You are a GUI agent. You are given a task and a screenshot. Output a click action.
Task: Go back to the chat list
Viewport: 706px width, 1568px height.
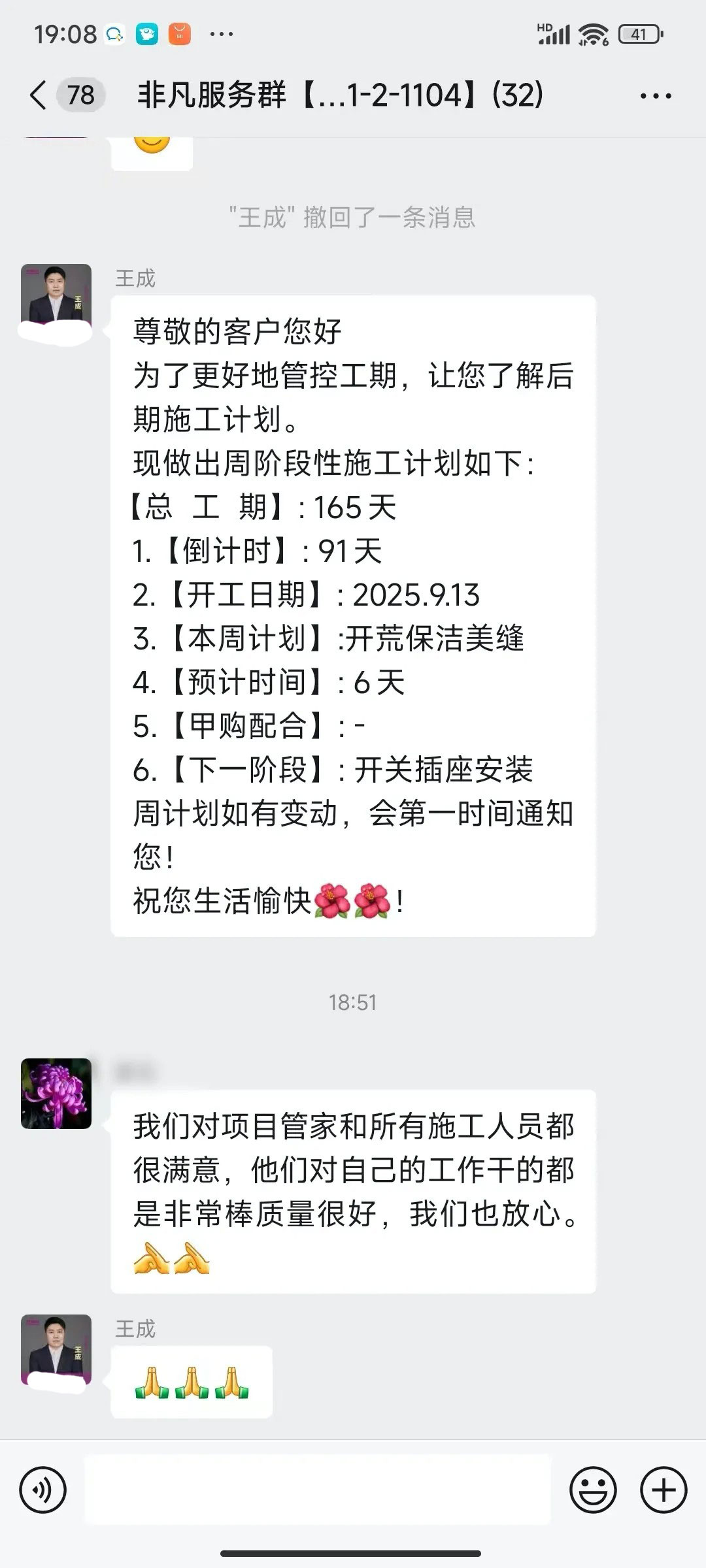point(39,95)
